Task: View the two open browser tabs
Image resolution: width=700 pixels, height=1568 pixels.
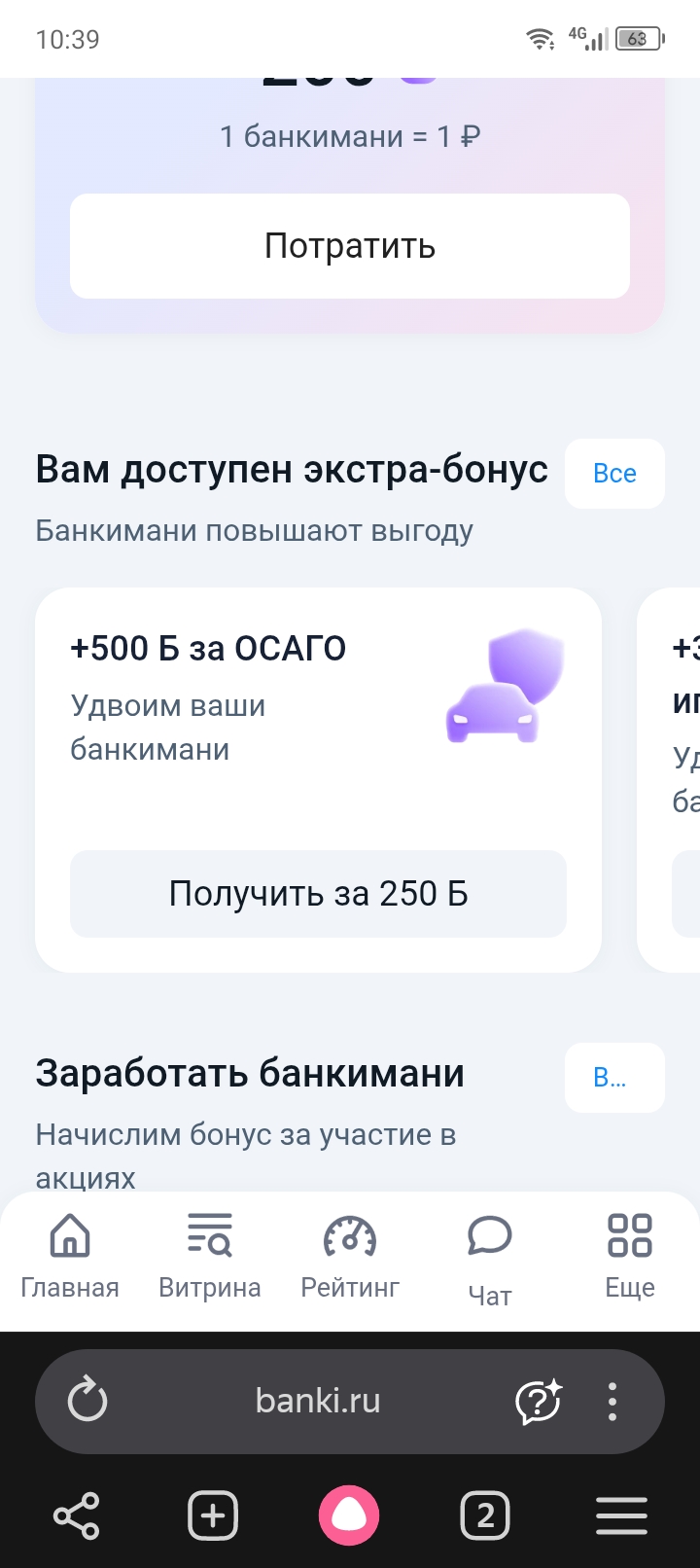Action: click(485, 1515)
